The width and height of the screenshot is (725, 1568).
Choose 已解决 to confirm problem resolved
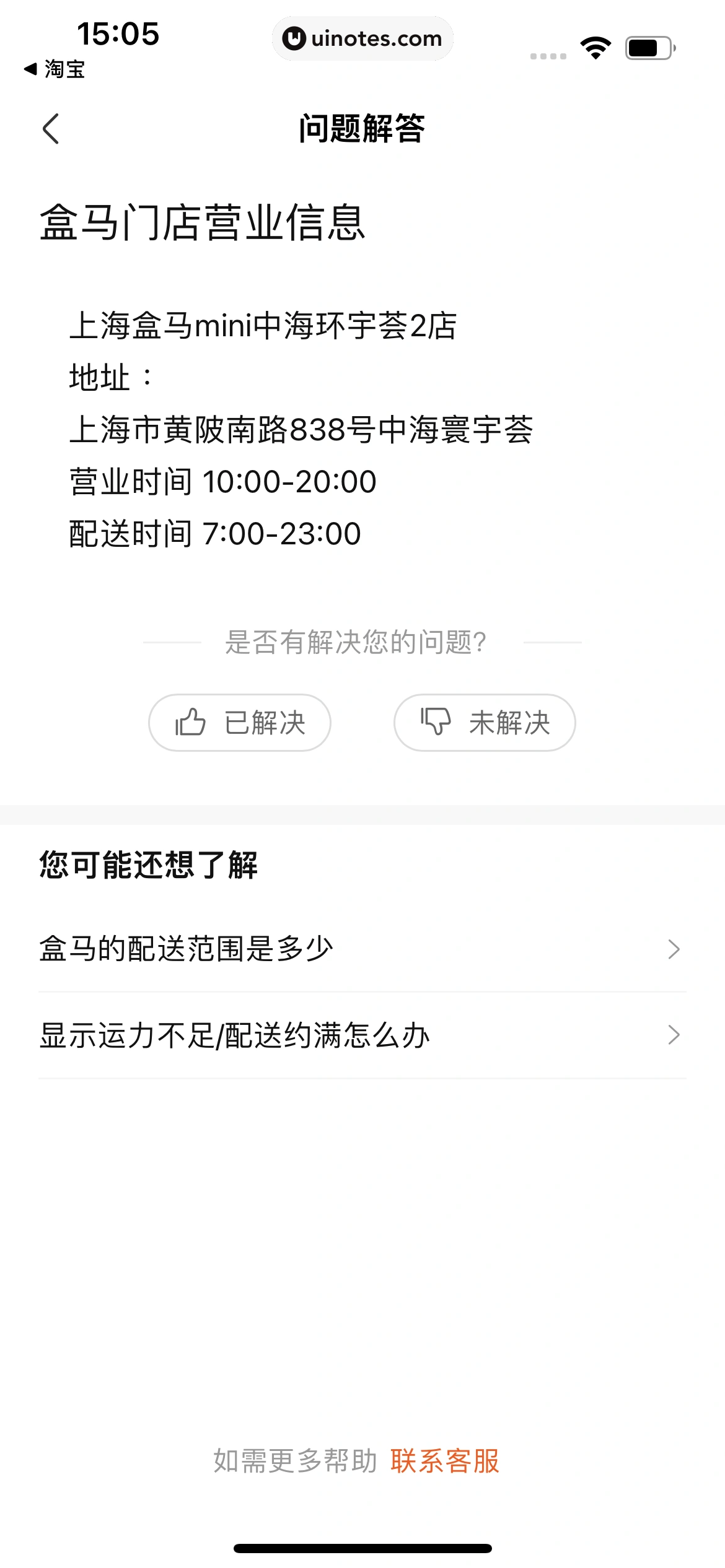242,722
